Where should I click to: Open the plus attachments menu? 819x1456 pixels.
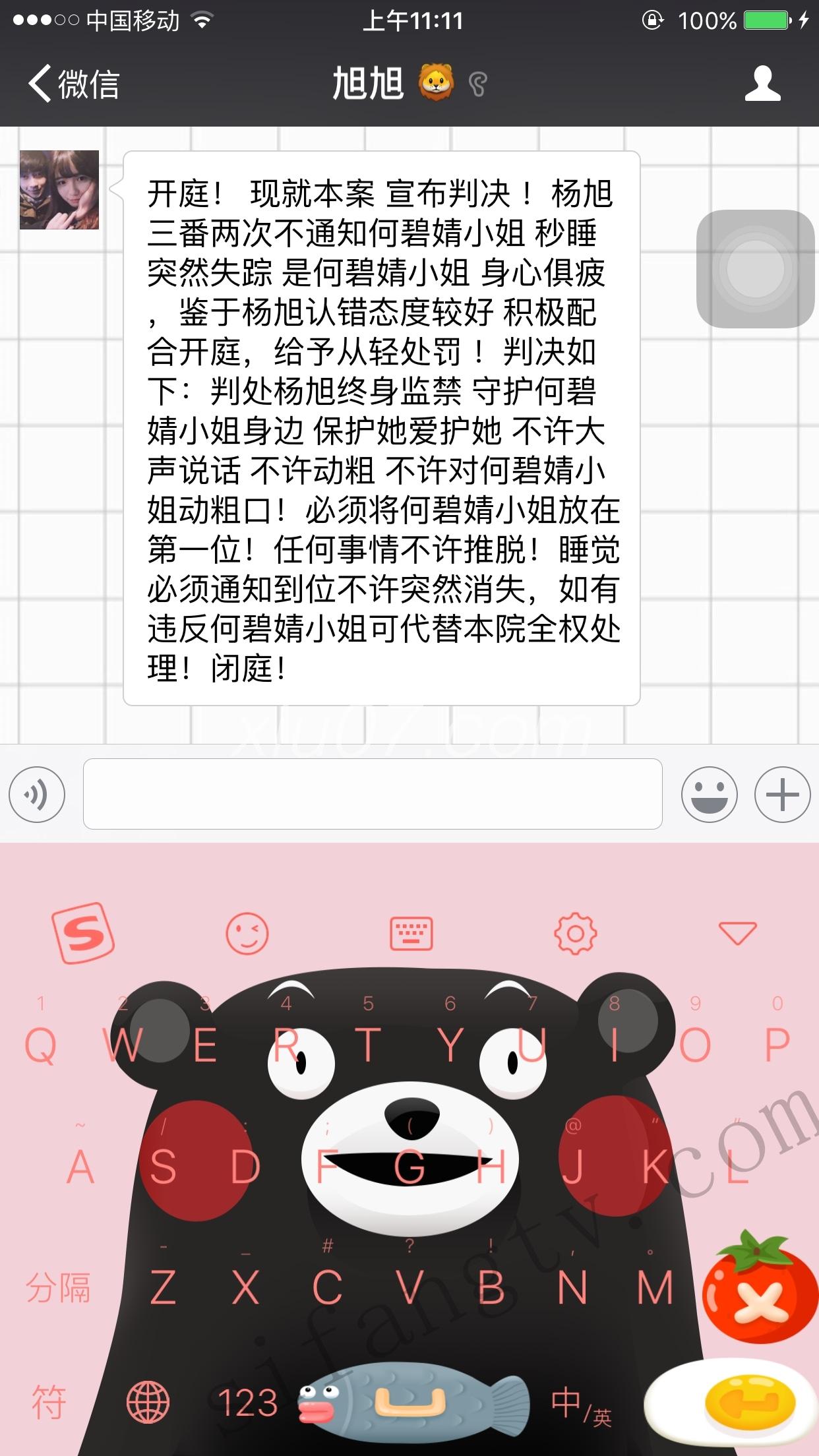pos(782,795)
